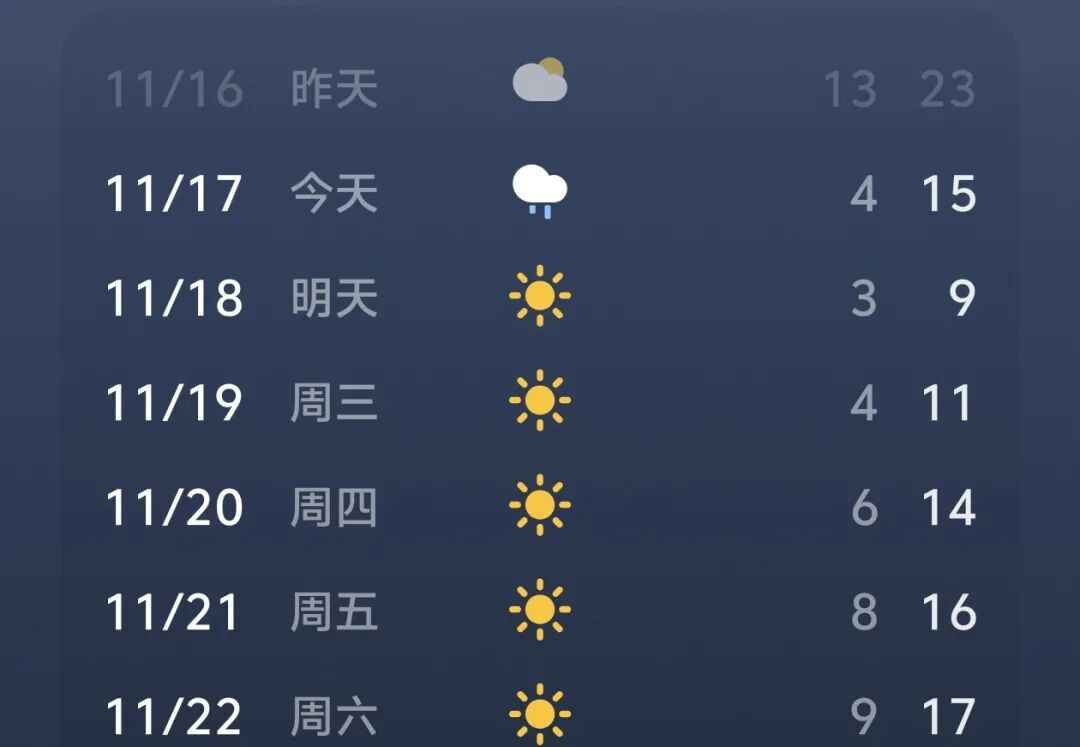The width and height of the screenshot is (1080, 747).
Task: View 11/21 周五 weather details
Action: click(540, 611)
